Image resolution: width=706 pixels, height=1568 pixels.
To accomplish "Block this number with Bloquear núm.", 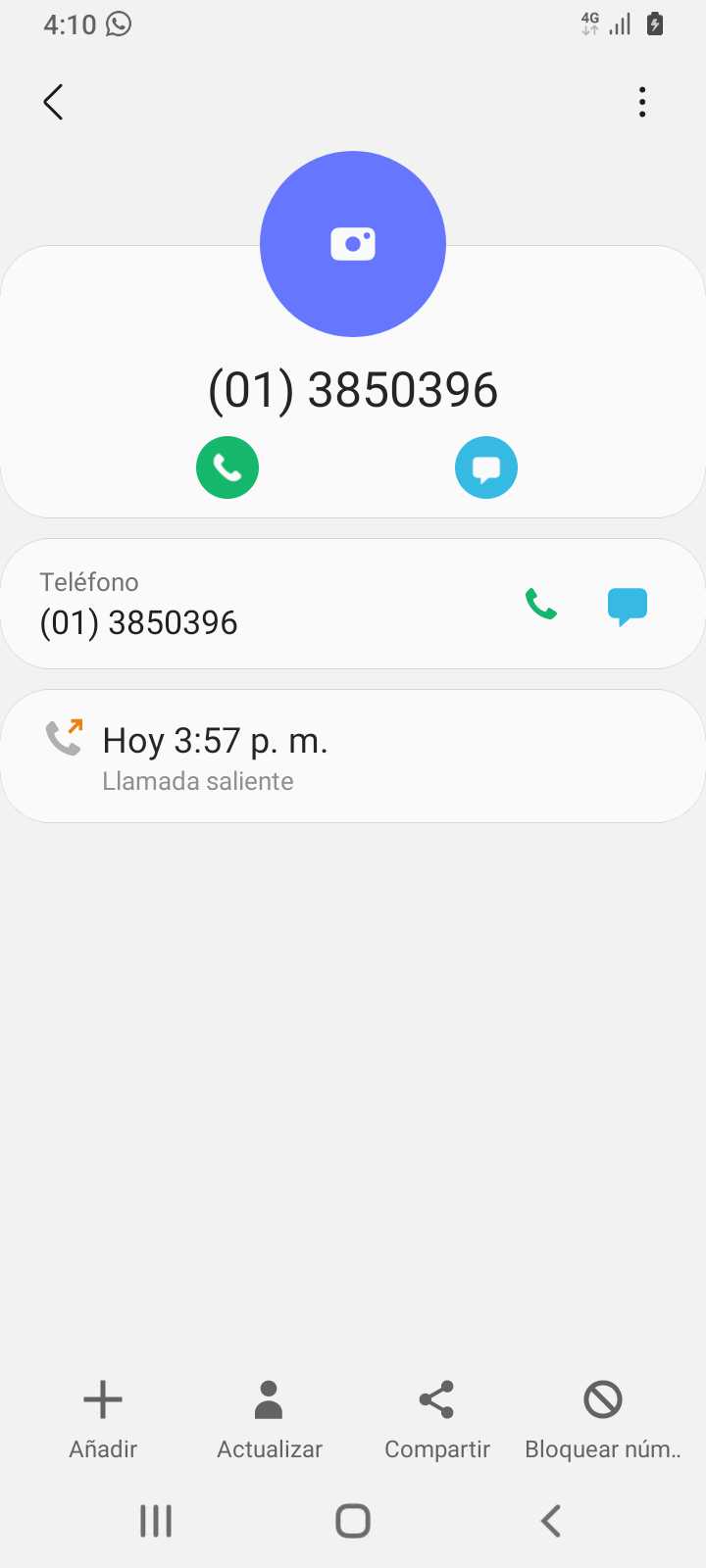I will tap(603, 1419).
